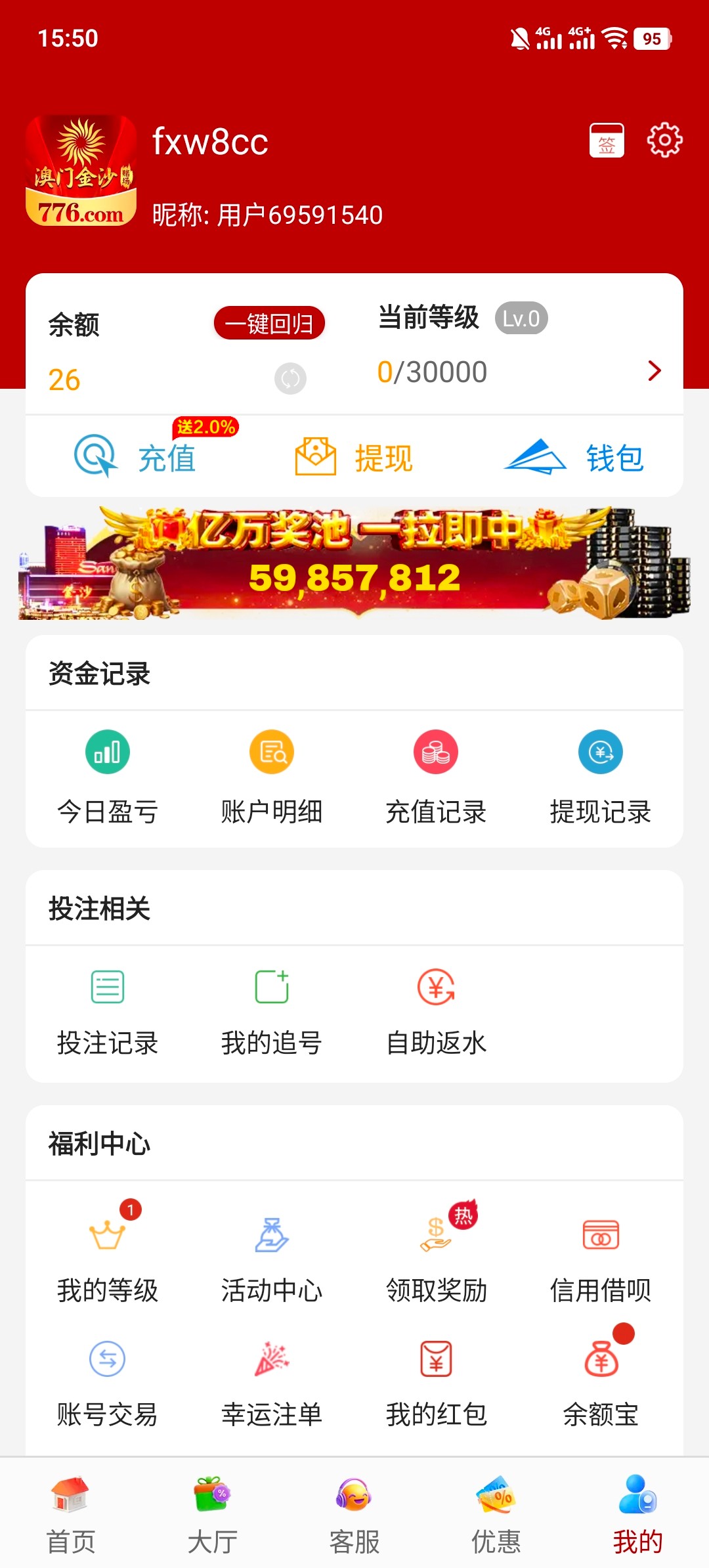Open 余额宝 savings
Viewport: 709px width, 1568px height.
click(601, 1382)
